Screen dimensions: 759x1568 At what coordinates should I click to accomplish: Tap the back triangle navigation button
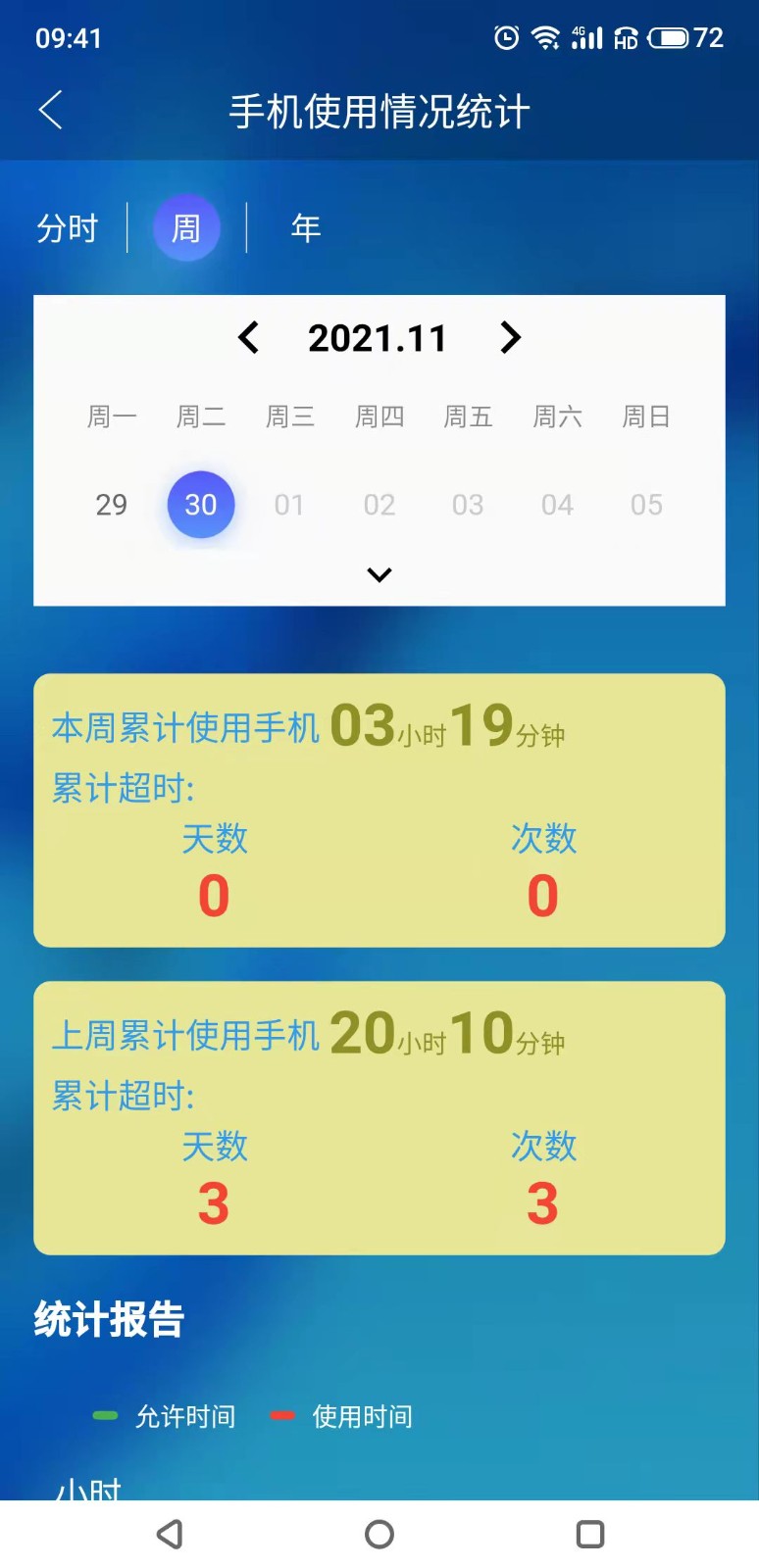(170, 1534)
